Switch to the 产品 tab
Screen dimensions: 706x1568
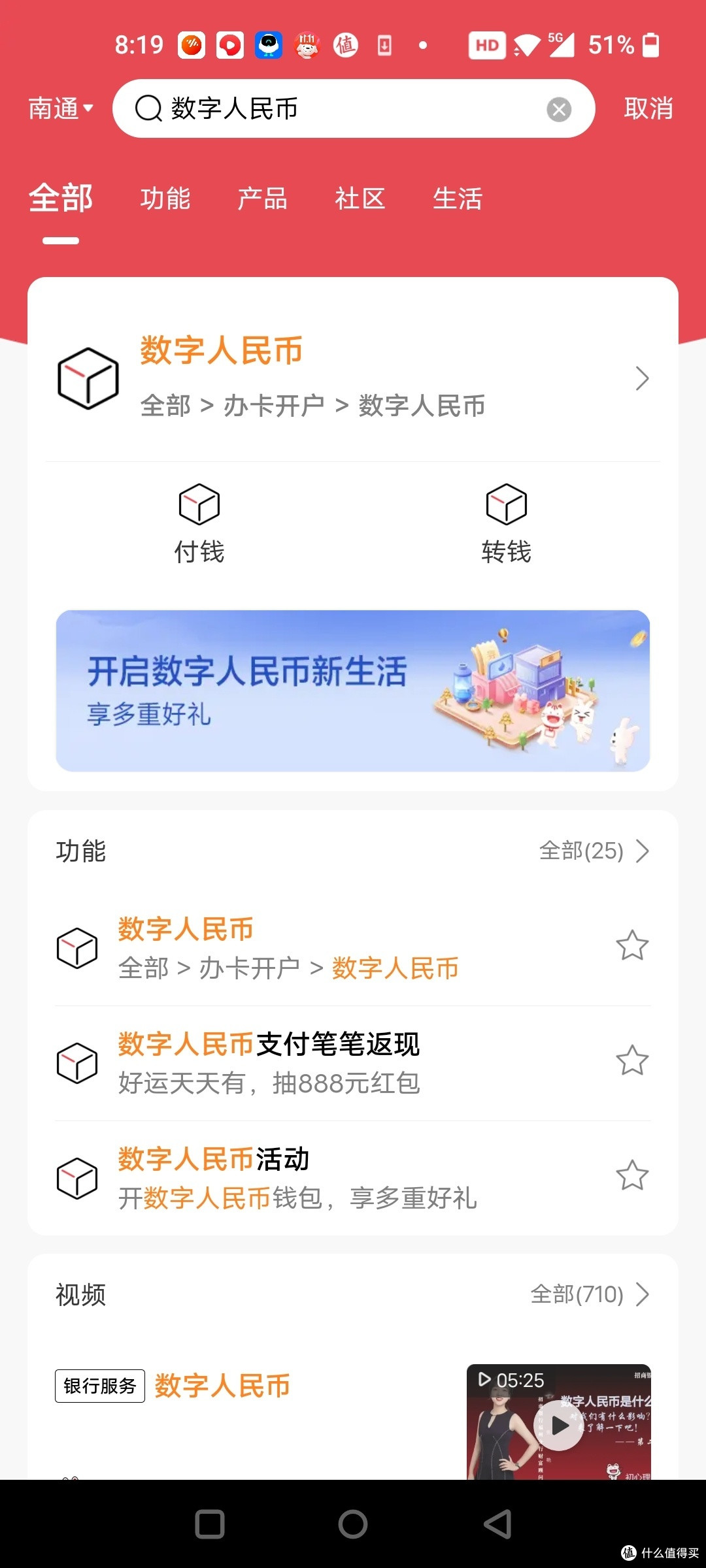263,199
